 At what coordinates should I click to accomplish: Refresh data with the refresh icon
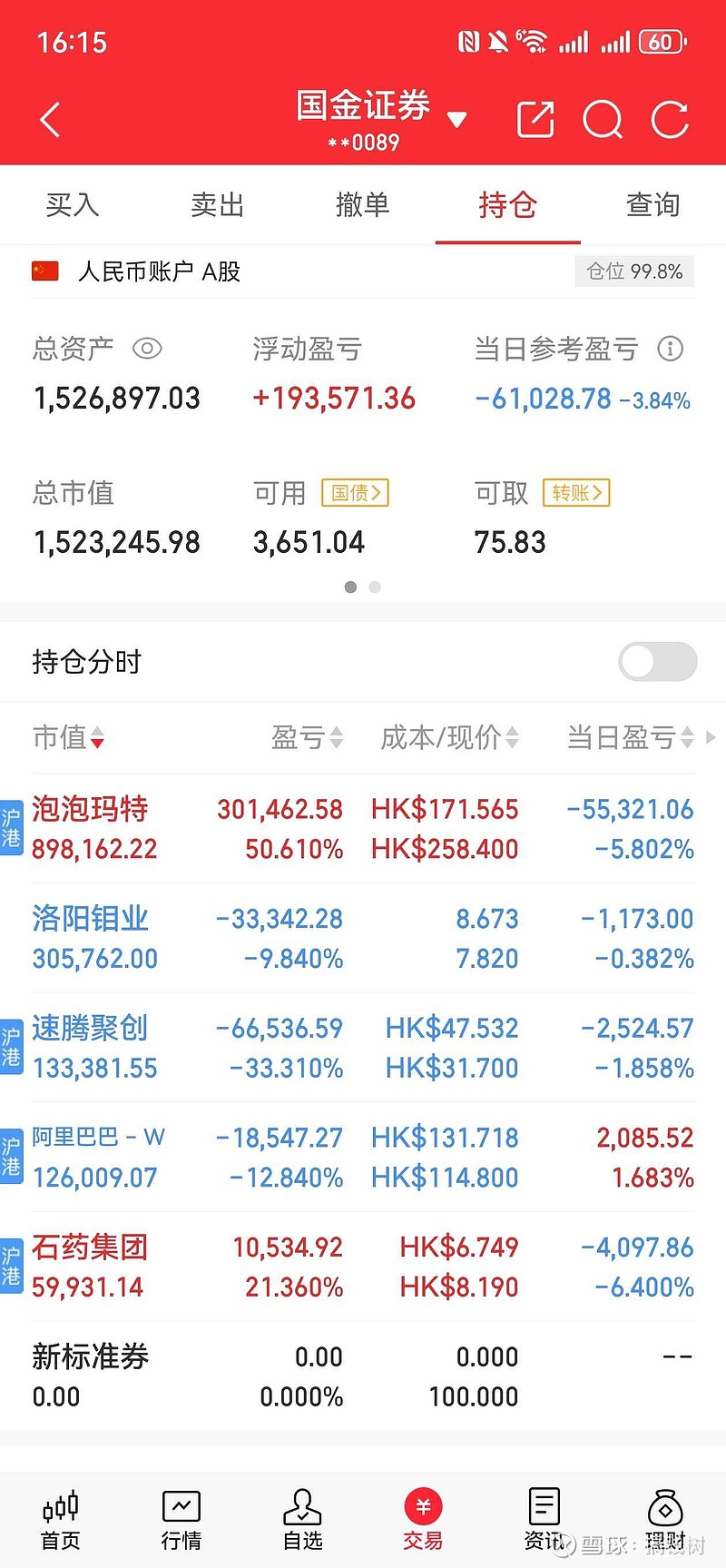coord(669,119)
